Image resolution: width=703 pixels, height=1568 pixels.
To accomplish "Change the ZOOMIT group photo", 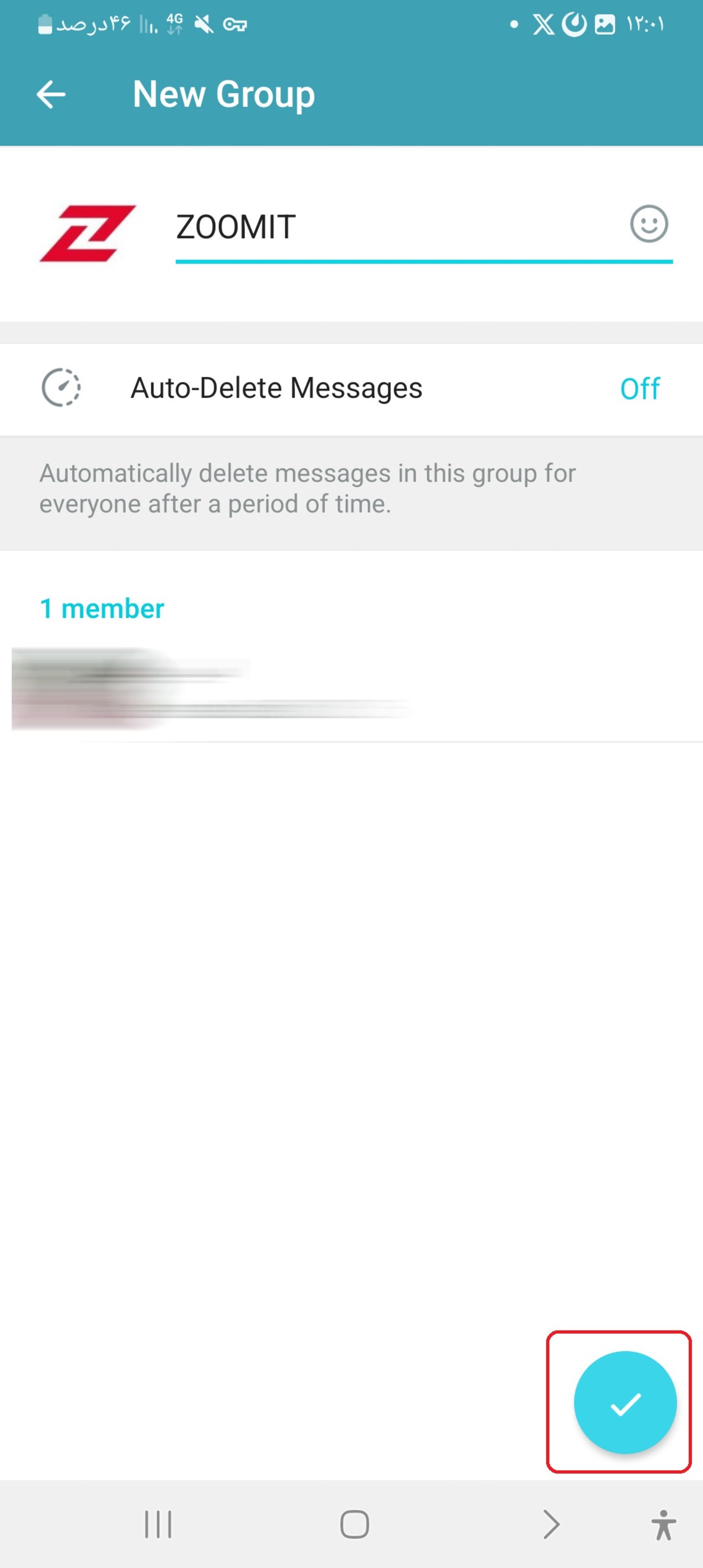I will click(88, 234).
